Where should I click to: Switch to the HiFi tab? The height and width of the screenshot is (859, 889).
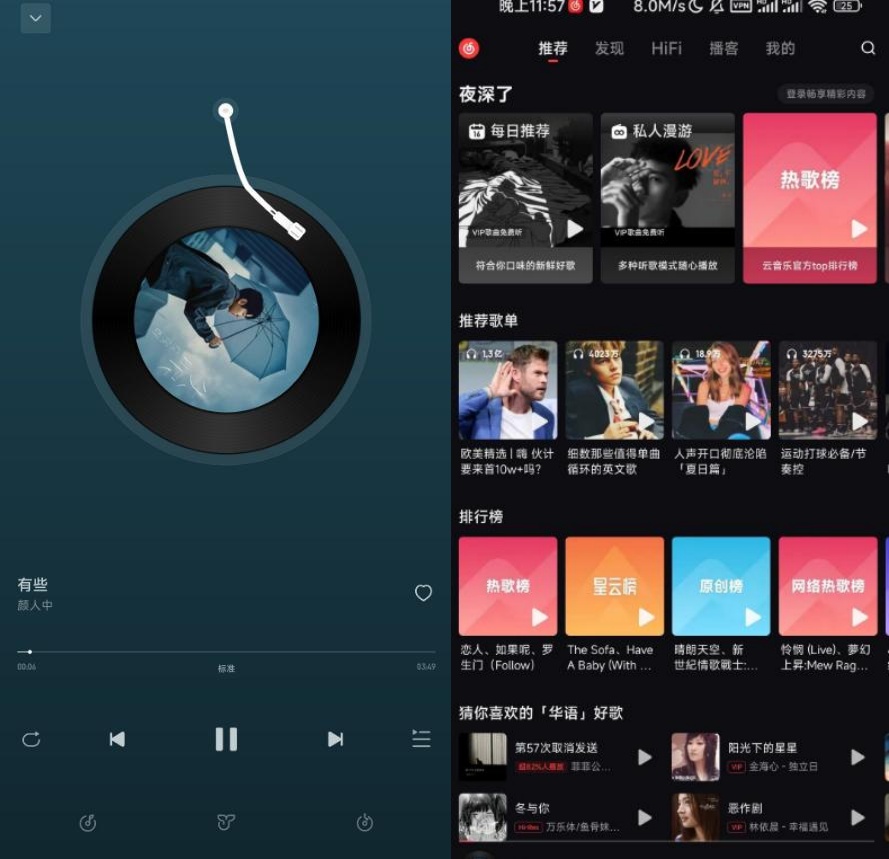tap(666, 48)
